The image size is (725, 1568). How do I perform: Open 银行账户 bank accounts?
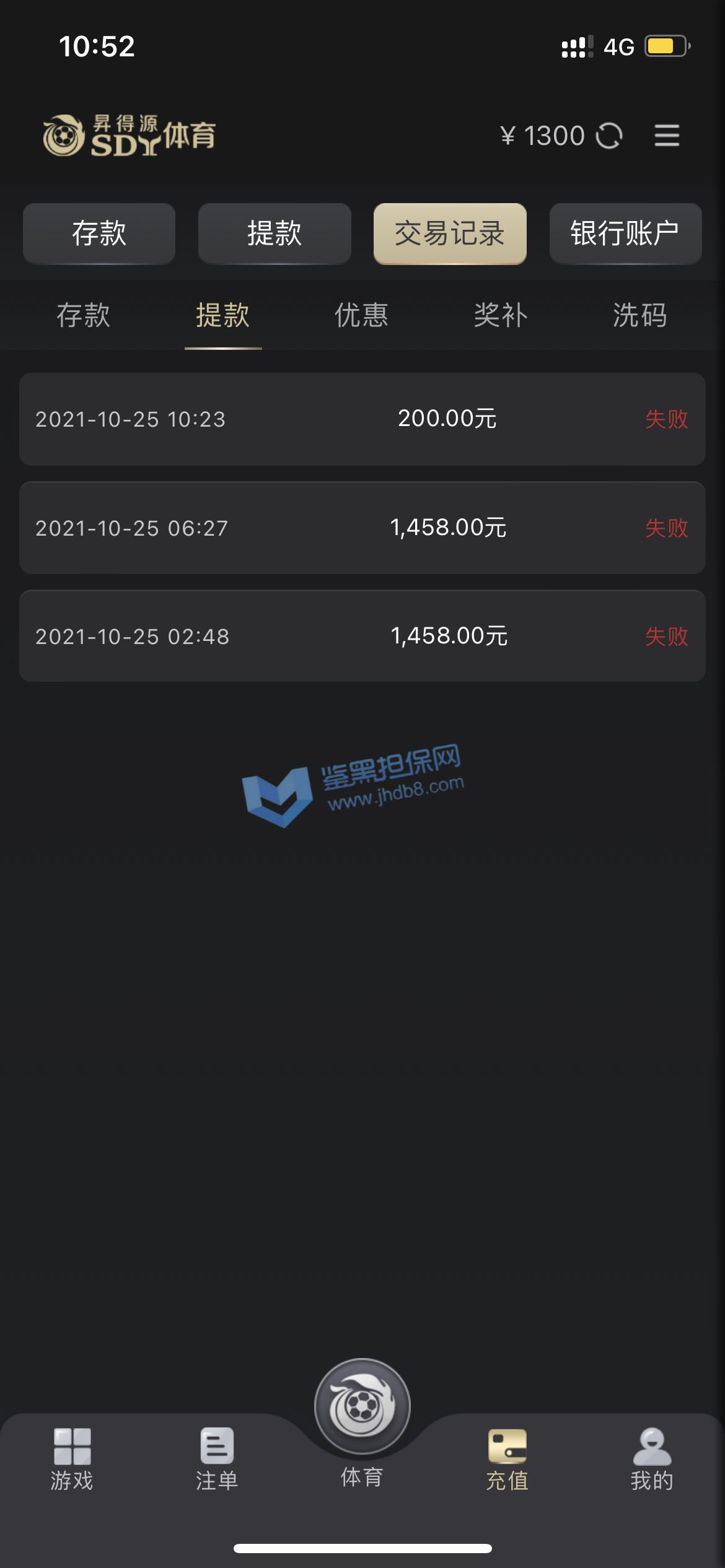click(x=625, y=233)
